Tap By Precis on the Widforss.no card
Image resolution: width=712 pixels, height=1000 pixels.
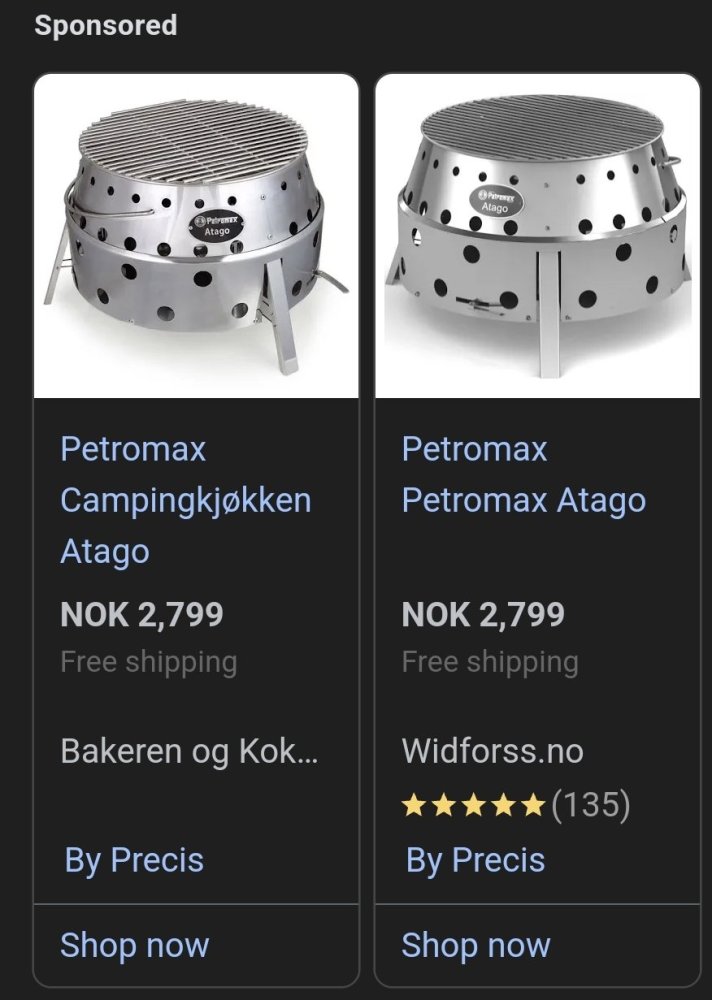pos(475,860)
